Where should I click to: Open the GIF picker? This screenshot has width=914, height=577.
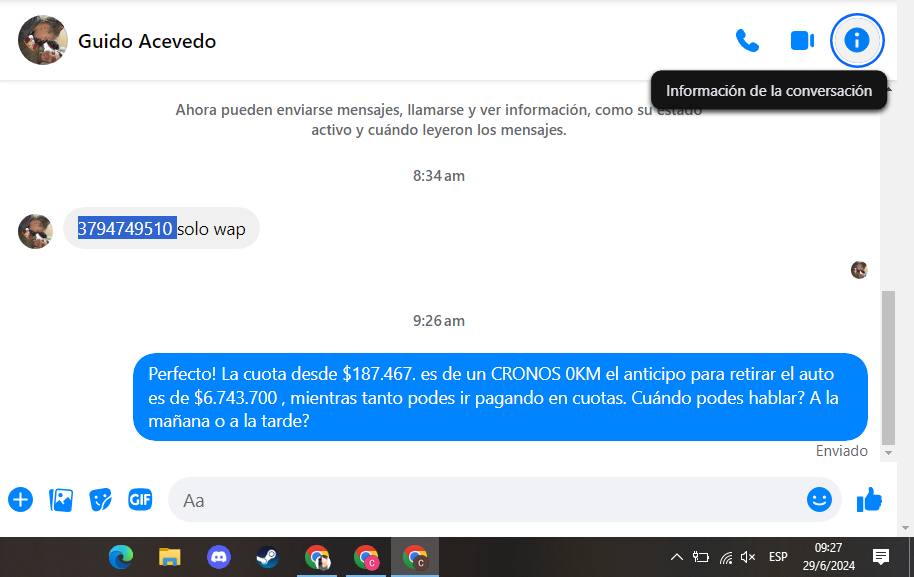tap(140, 499)
